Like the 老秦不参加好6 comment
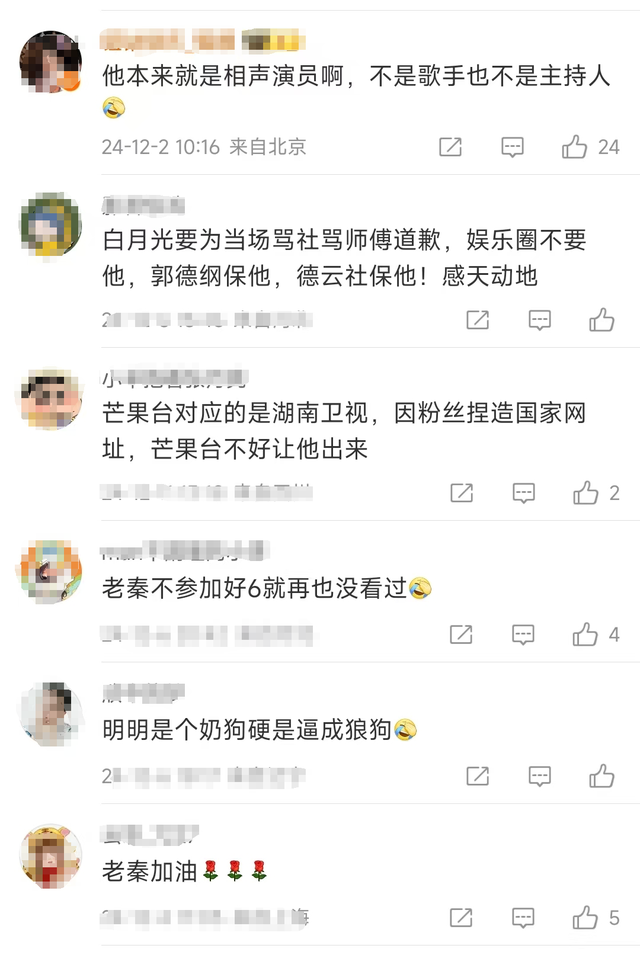Screen dimensions: 640x955 (586, 634)
